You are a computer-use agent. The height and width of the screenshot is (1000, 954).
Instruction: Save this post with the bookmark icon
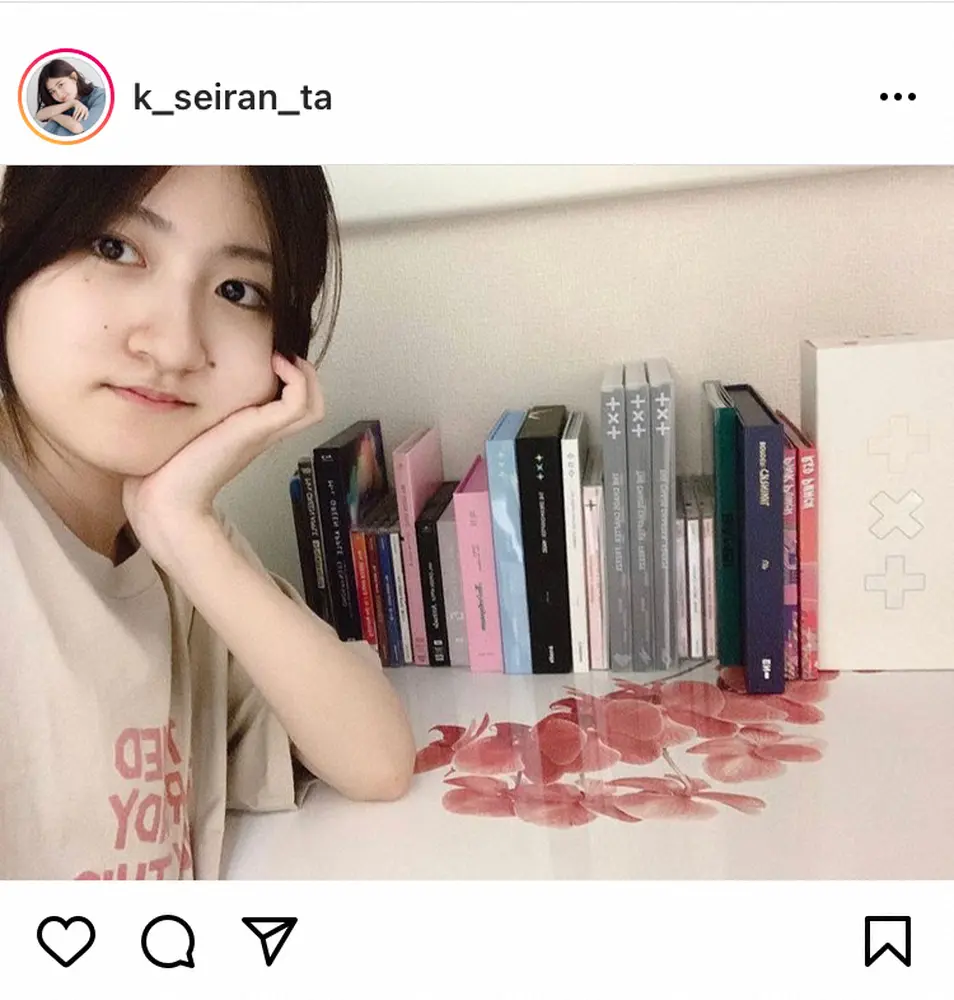888,940
